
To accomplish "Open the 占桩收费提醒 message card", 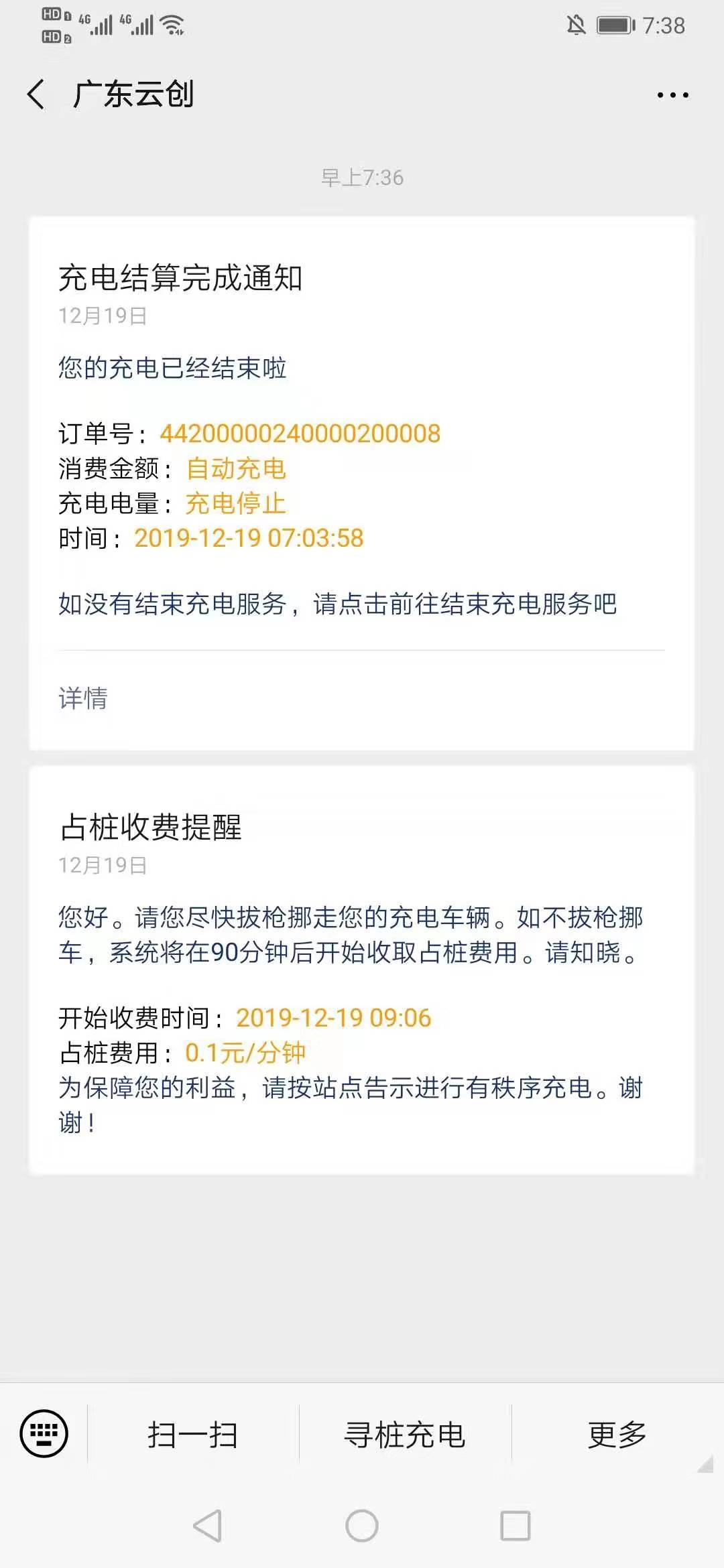I will tap(362, 969).
